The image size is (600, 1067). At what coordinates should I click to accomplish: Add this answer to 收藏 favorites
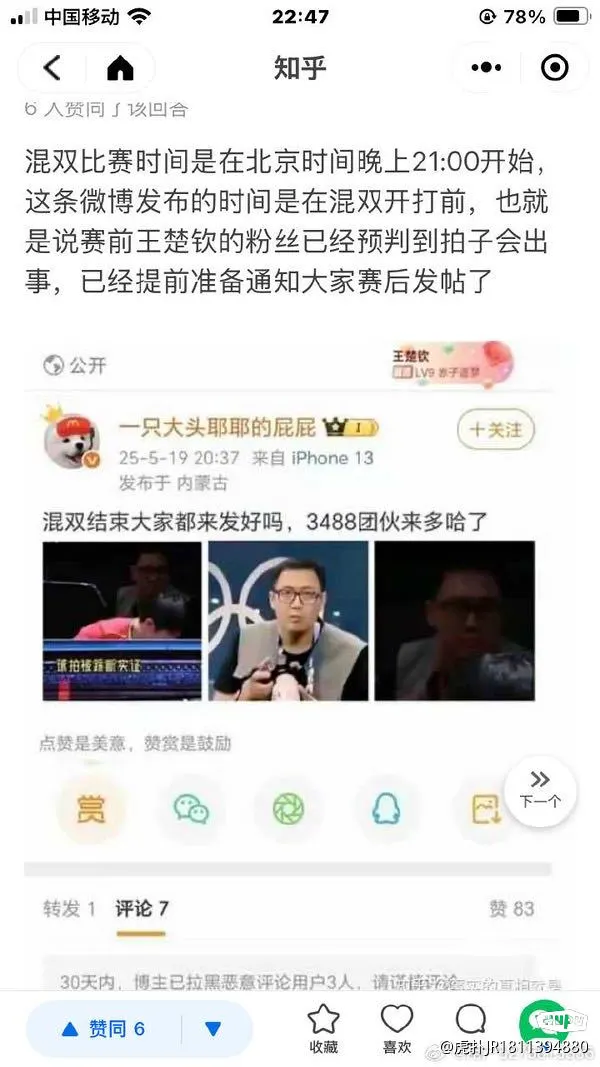[x=323, y=1028]
